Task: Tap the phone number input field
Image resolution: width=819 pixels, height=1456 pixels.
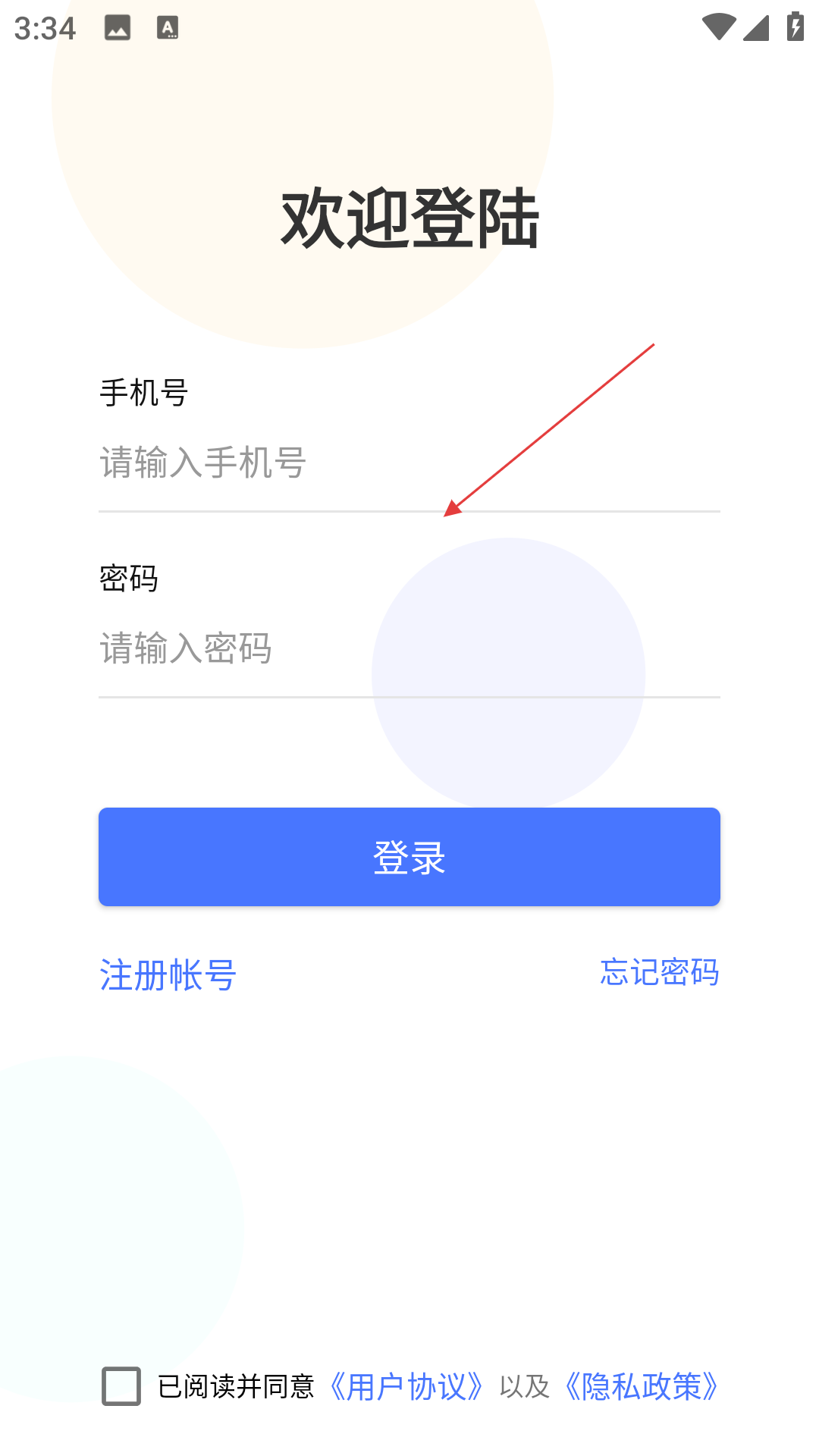Action: click(409, 463)
